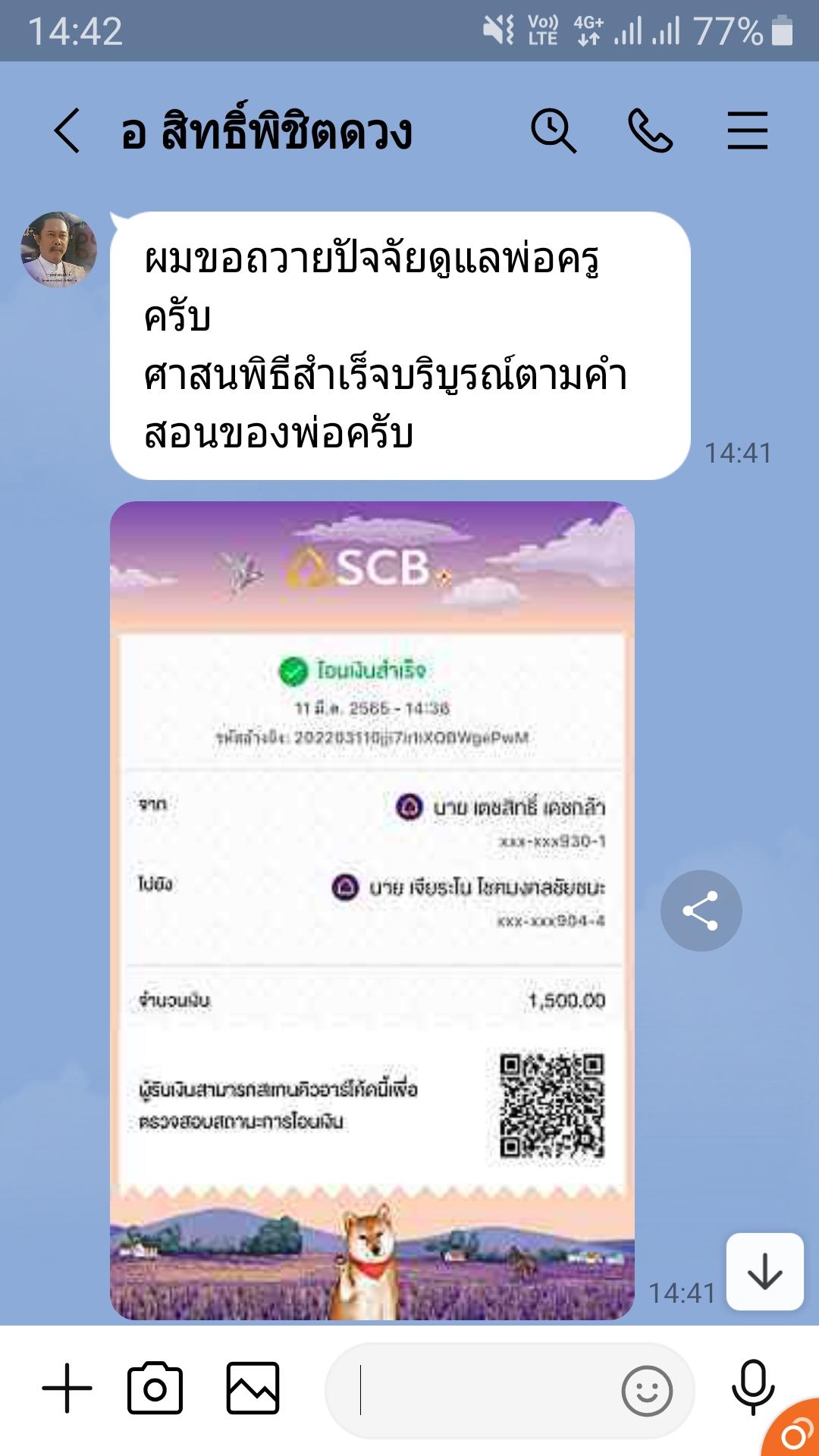Open the emoji and sticker picker
This screenshot has height=1456, width=819.
click(x=646, y=1391)
